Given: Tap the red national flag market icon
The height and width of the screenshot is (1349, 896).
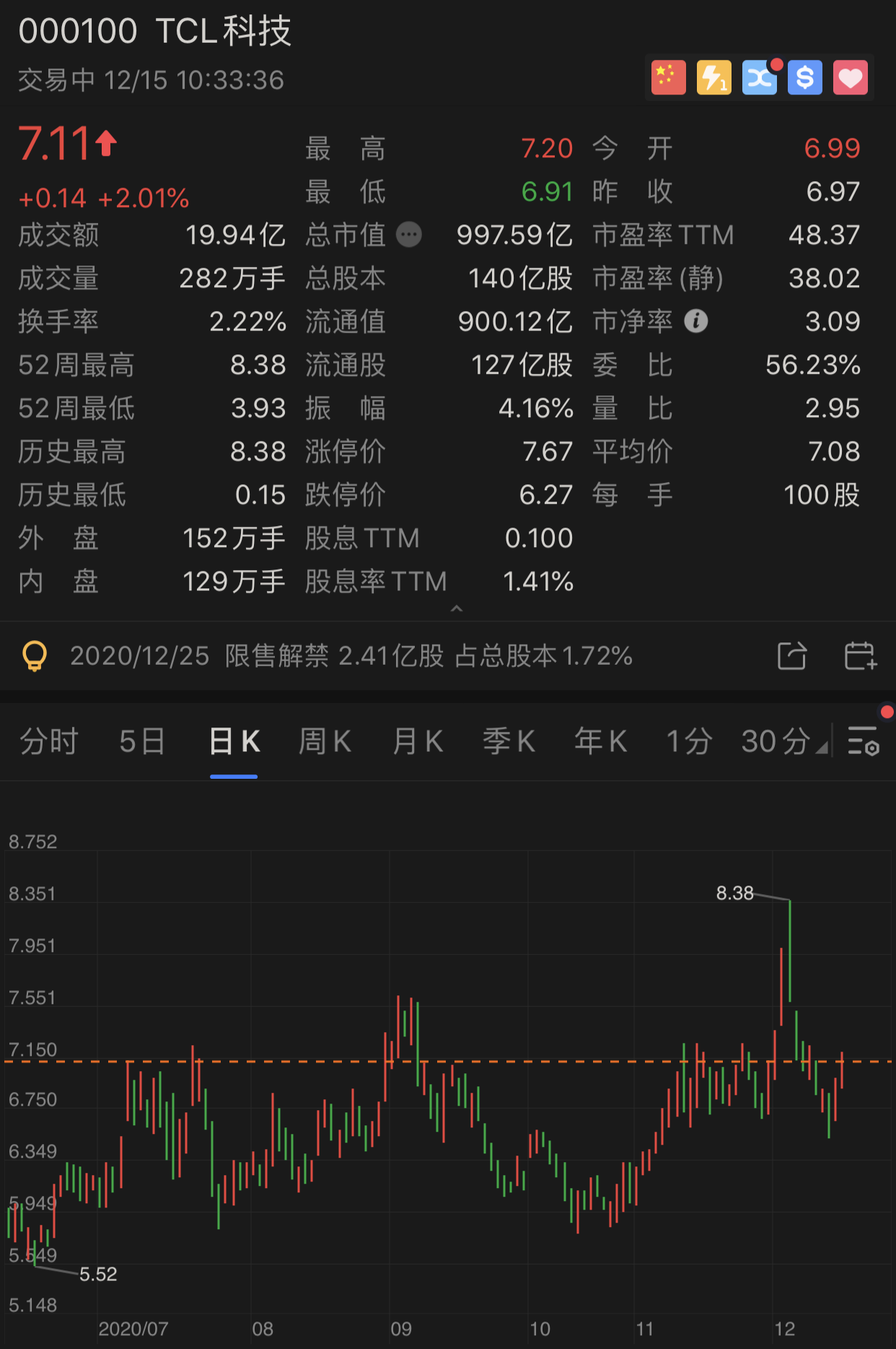Looking at the screenshot, I should [x=667, y=77].
